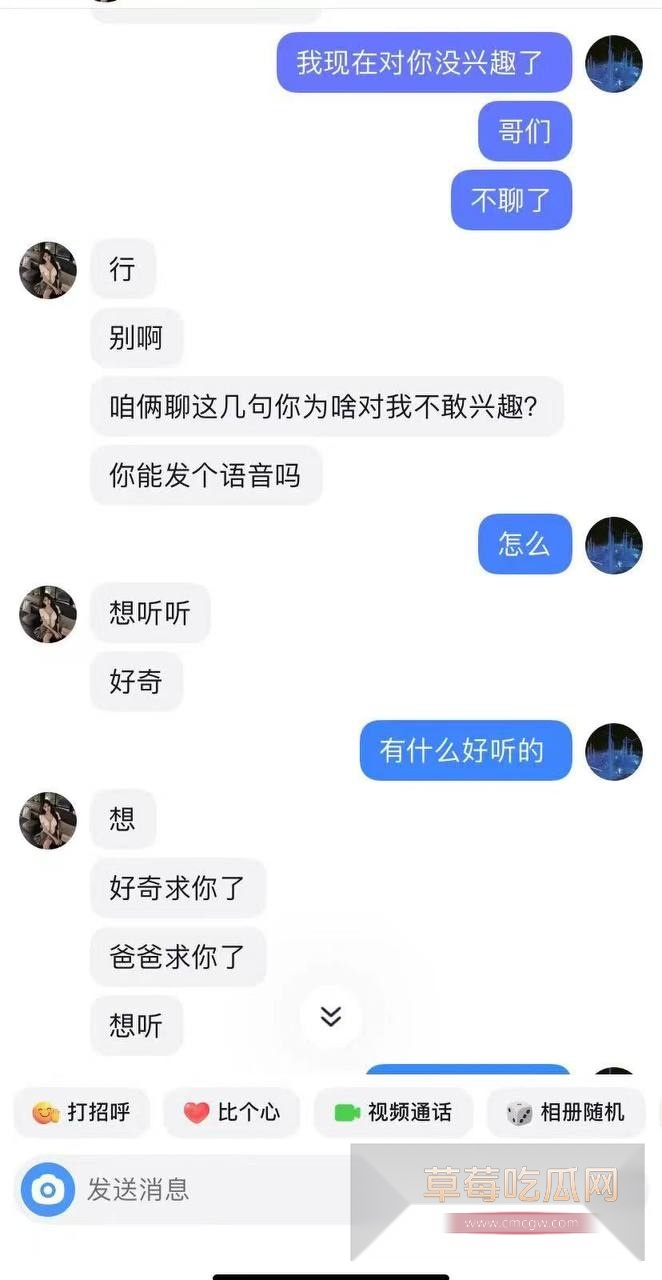Tap the 打招呼 quick reply chip

(x=81, y=1112)
